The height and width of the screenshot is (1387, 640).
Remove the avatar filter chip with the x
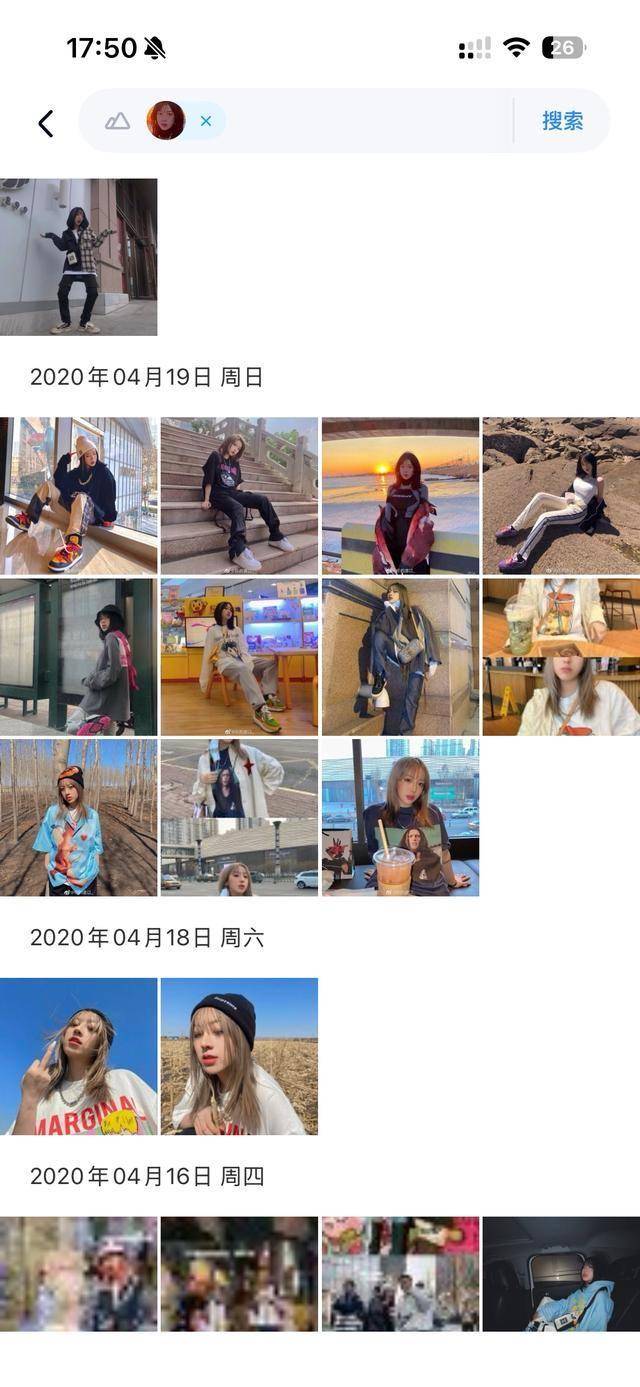click(x=206, y=121)
